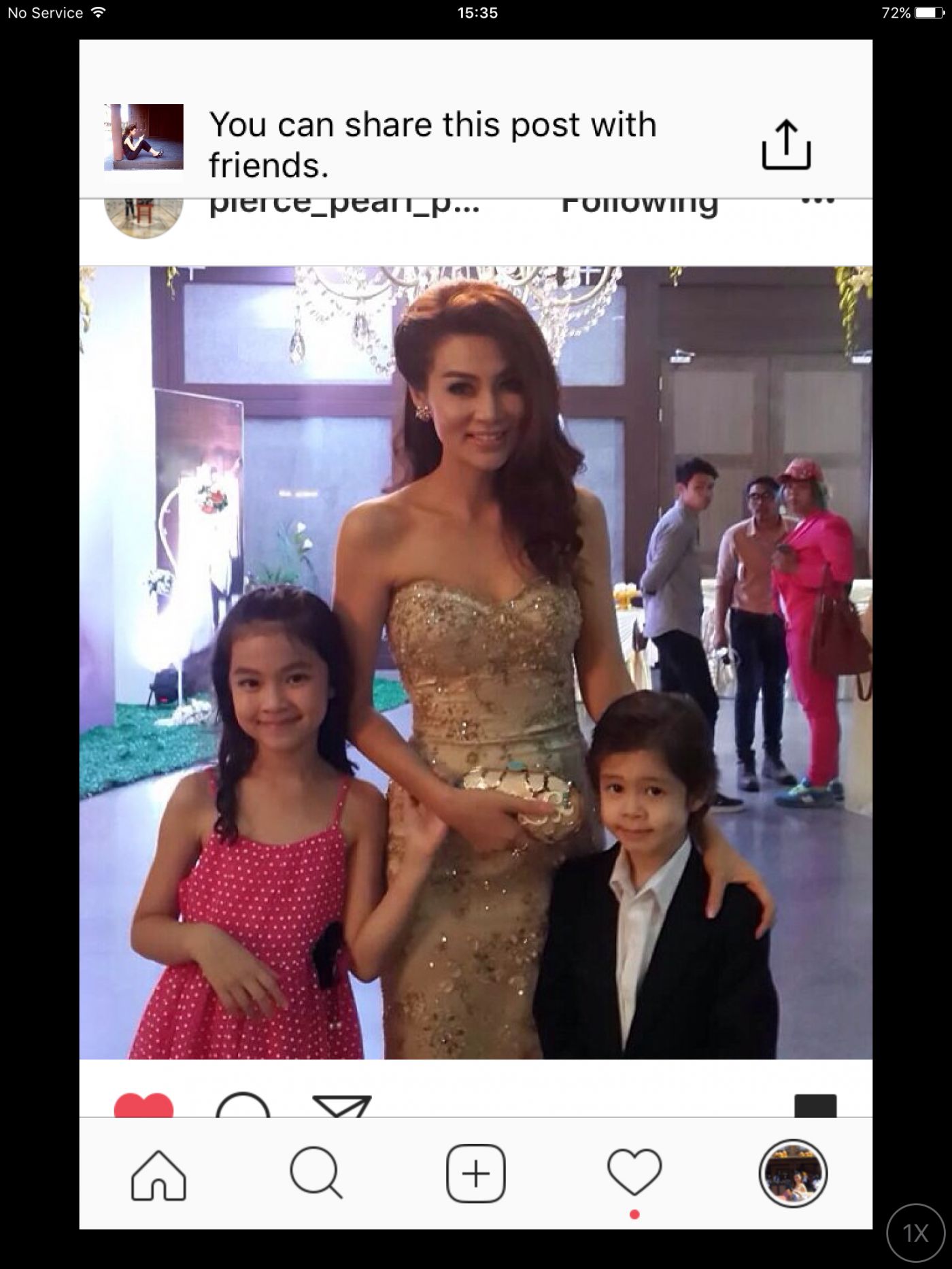Send this post via the paper plane icon
The width and height of the screenshot is (952, 1269).
[341, 1106]
